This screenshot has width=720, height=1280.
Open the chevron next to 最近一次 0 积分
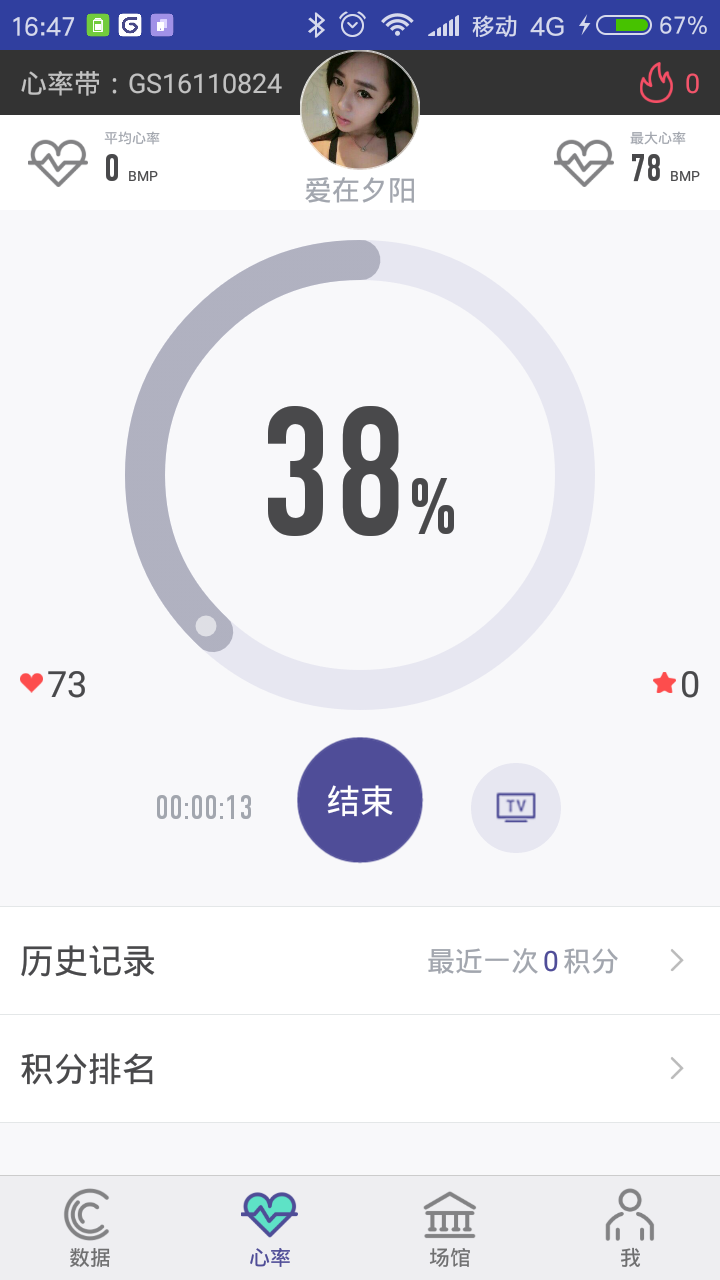tap(680, 960)
